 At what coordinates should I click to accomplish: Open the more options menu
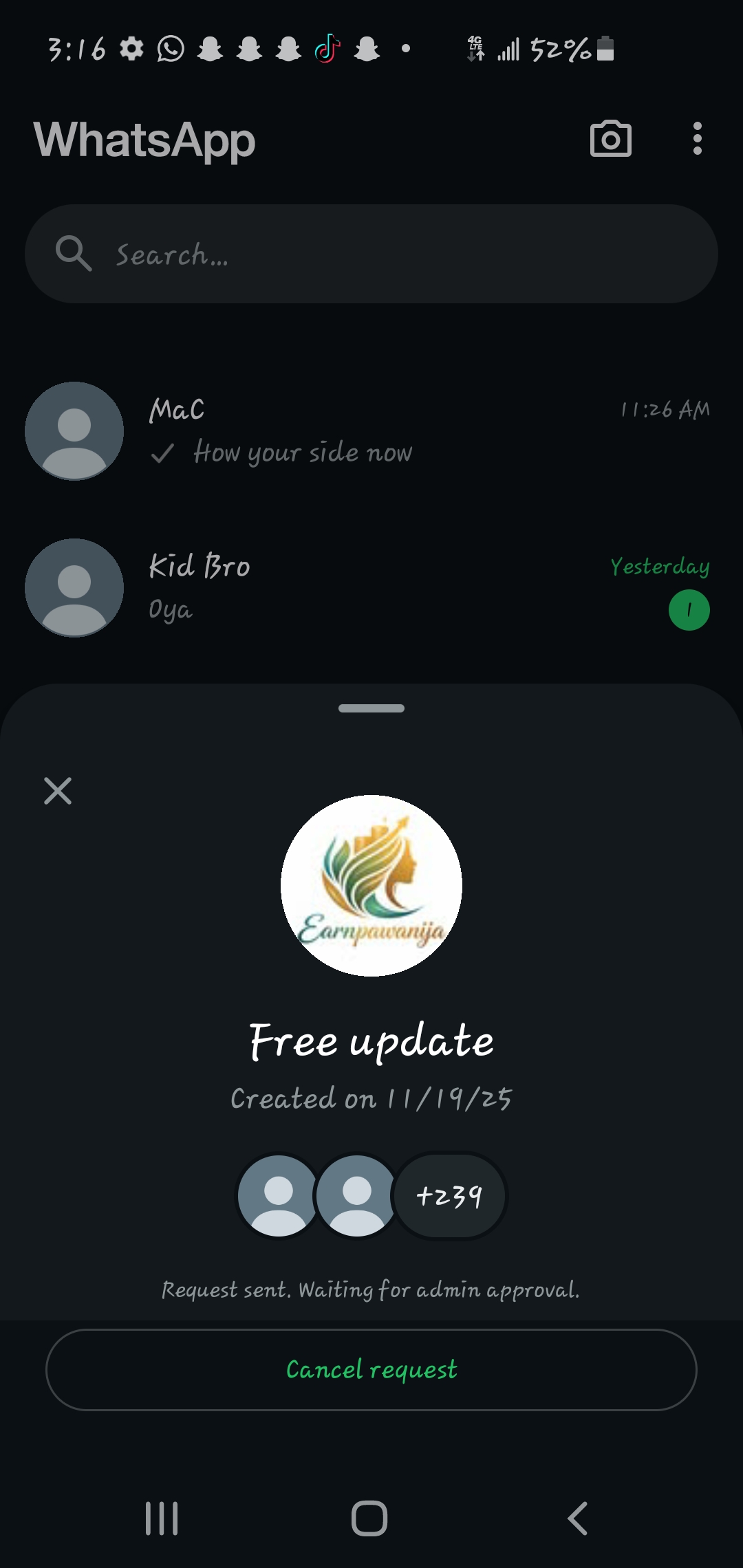point(697,139)
